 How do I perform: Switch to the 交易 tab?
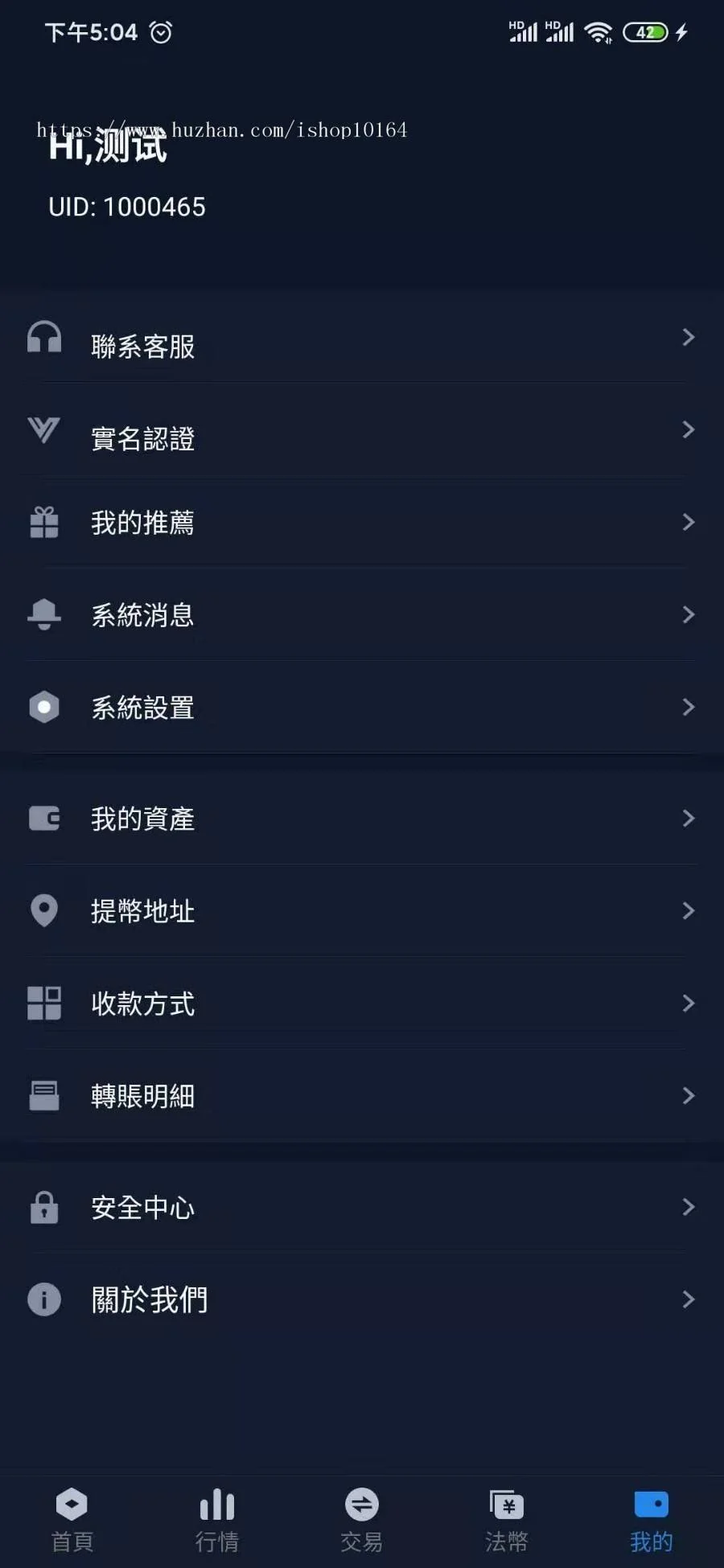tap(362, 1520)
